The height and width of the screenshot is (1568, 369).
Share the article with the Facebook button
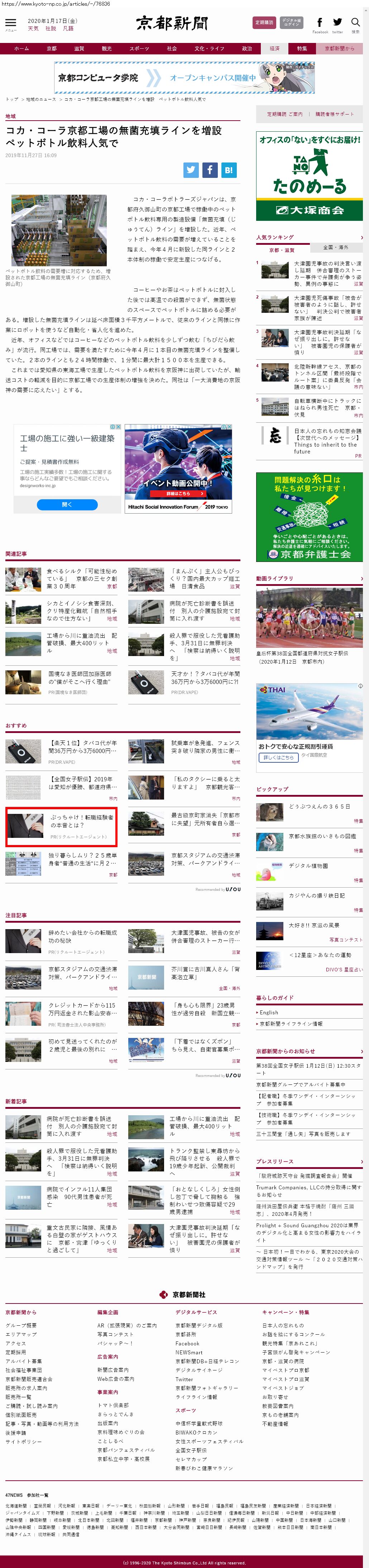tap(210, 170)
